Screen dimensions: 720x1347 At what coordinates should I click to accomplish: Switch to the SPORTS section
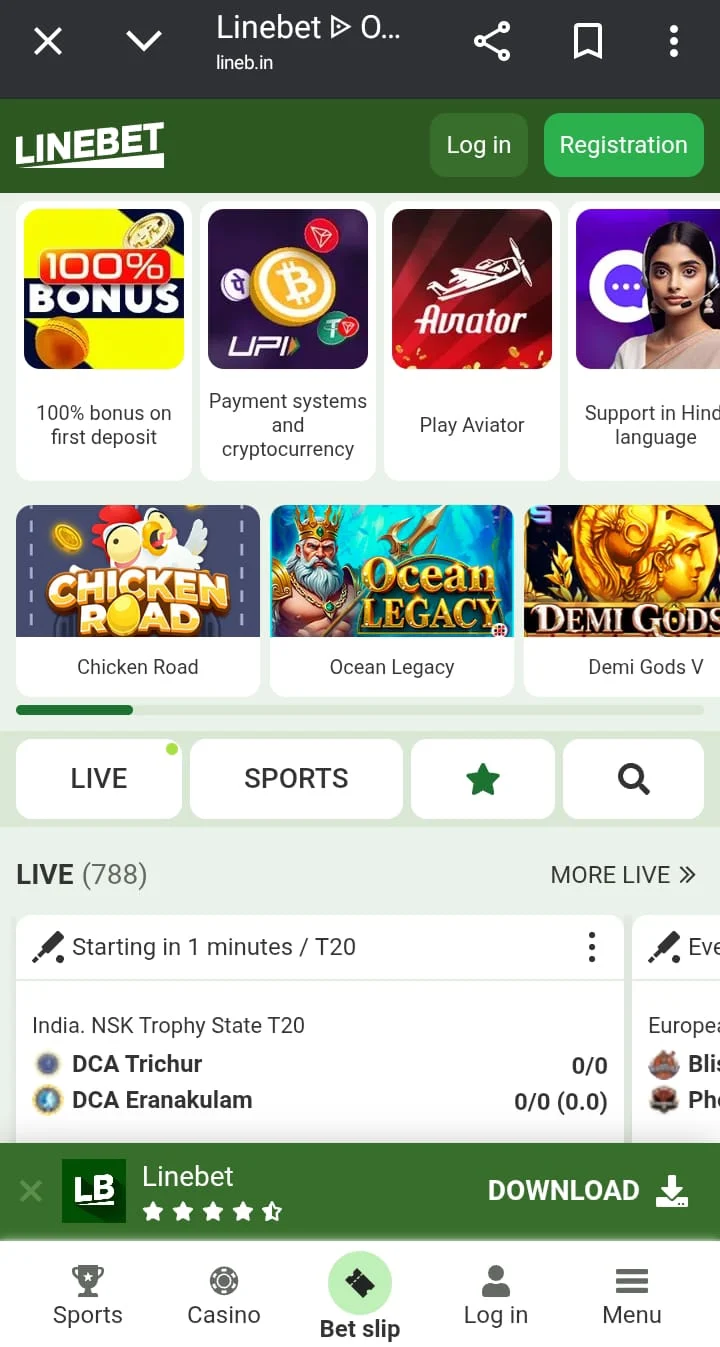tap(296, 779)
